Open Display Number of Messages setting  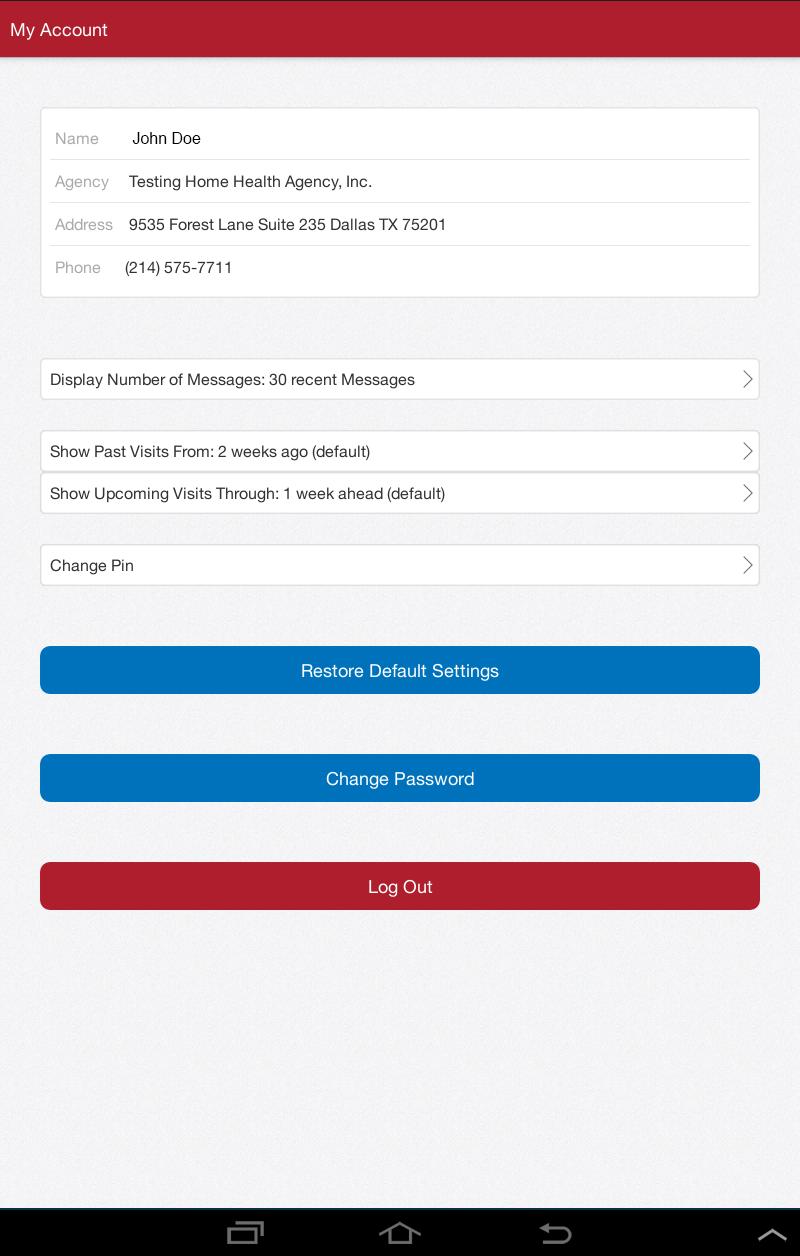[400, 379]
